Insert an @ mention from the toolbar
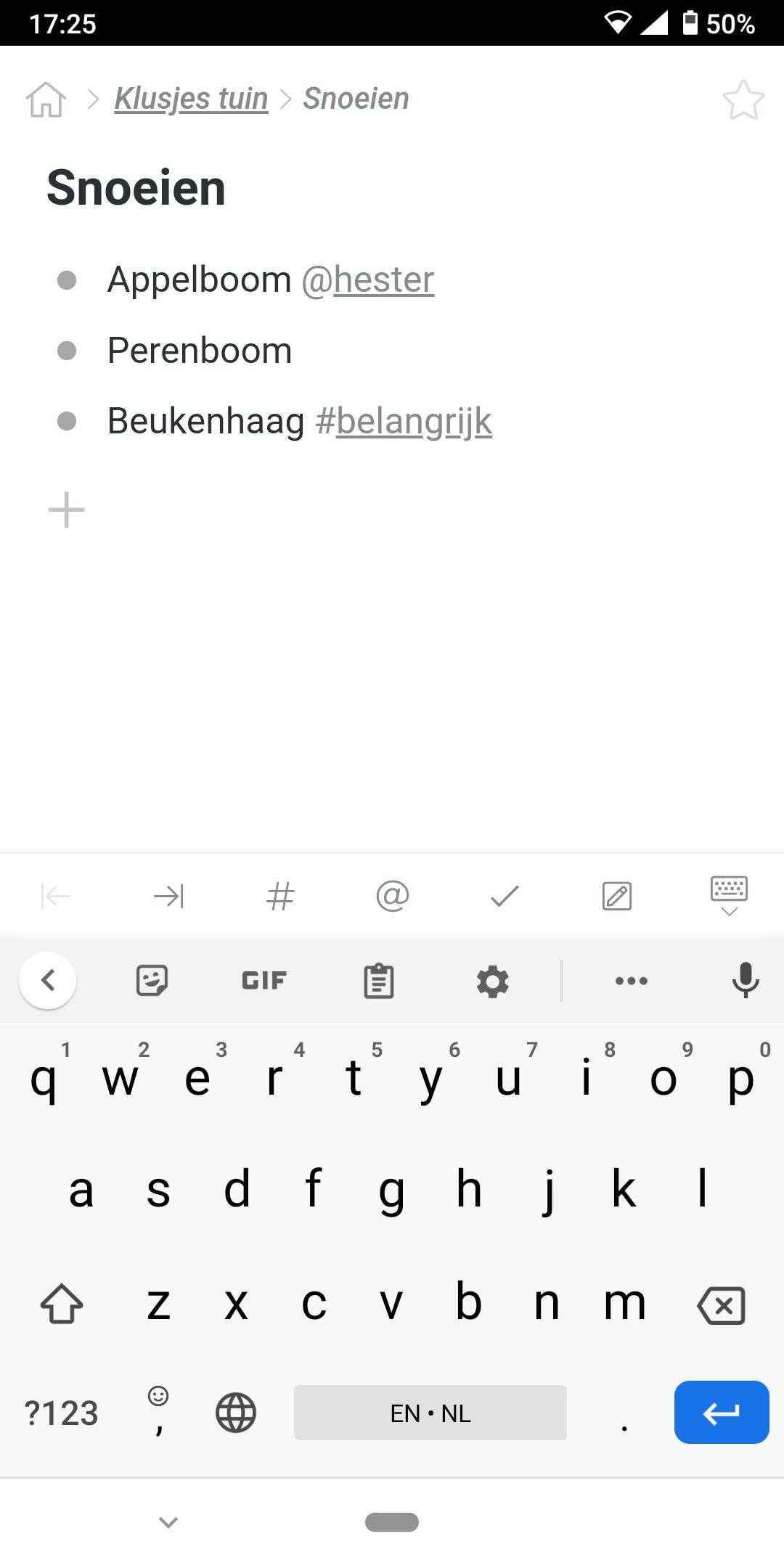The height and width of the screenshot is (1568, 784). (x=392, y=895)
